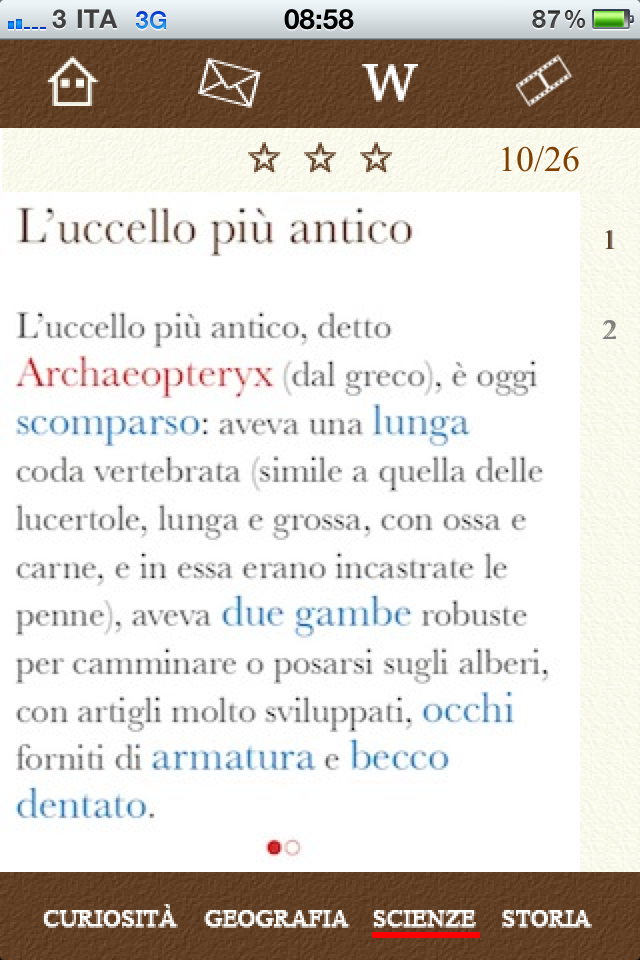Select the Scienze tab
Screen dimensions: 640x960
coord(424,918)
